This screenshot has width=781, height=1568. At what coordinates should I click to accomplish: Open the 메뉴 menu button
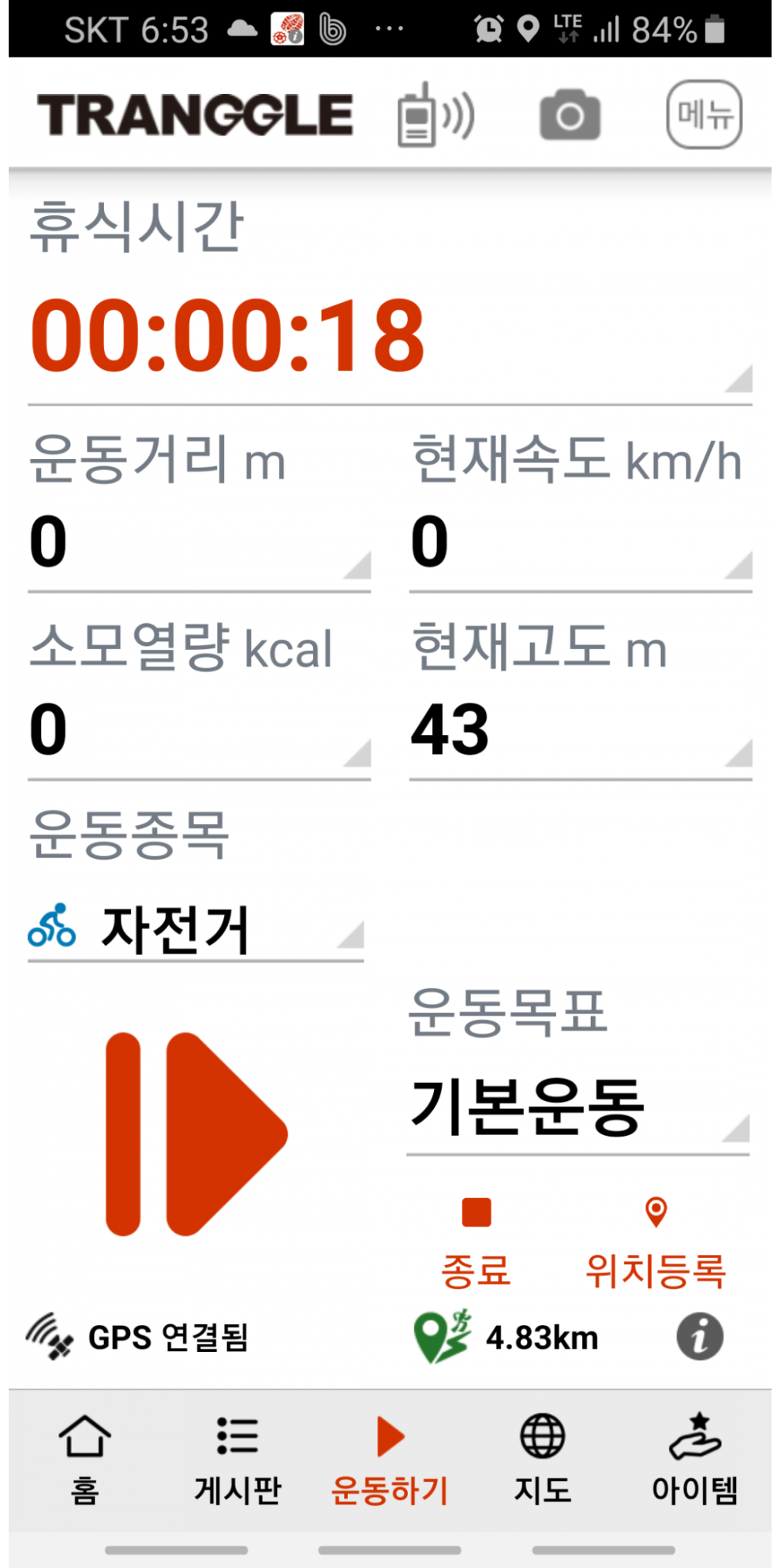[x=704, y=115]
